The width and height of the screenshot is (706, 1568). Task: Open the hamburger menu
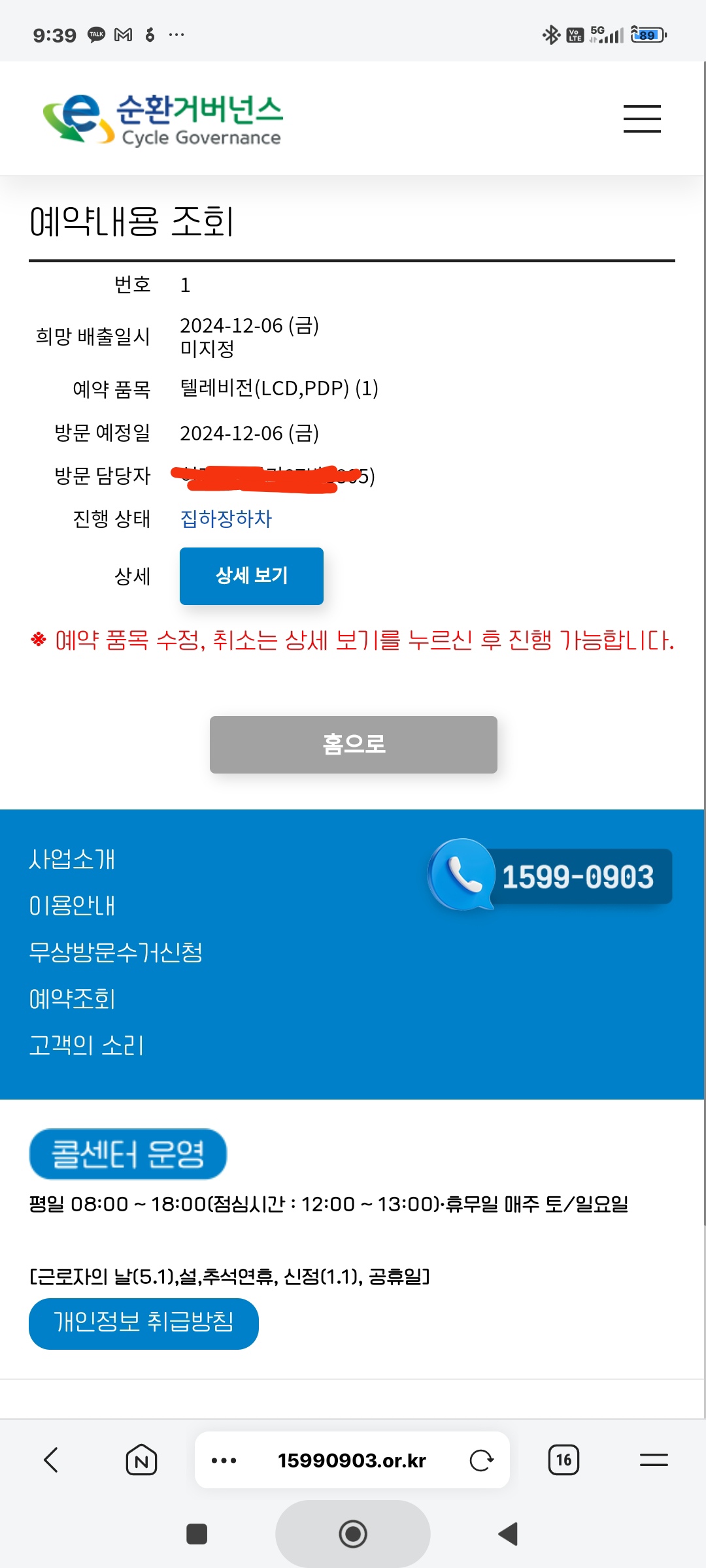tap(642, 119)
